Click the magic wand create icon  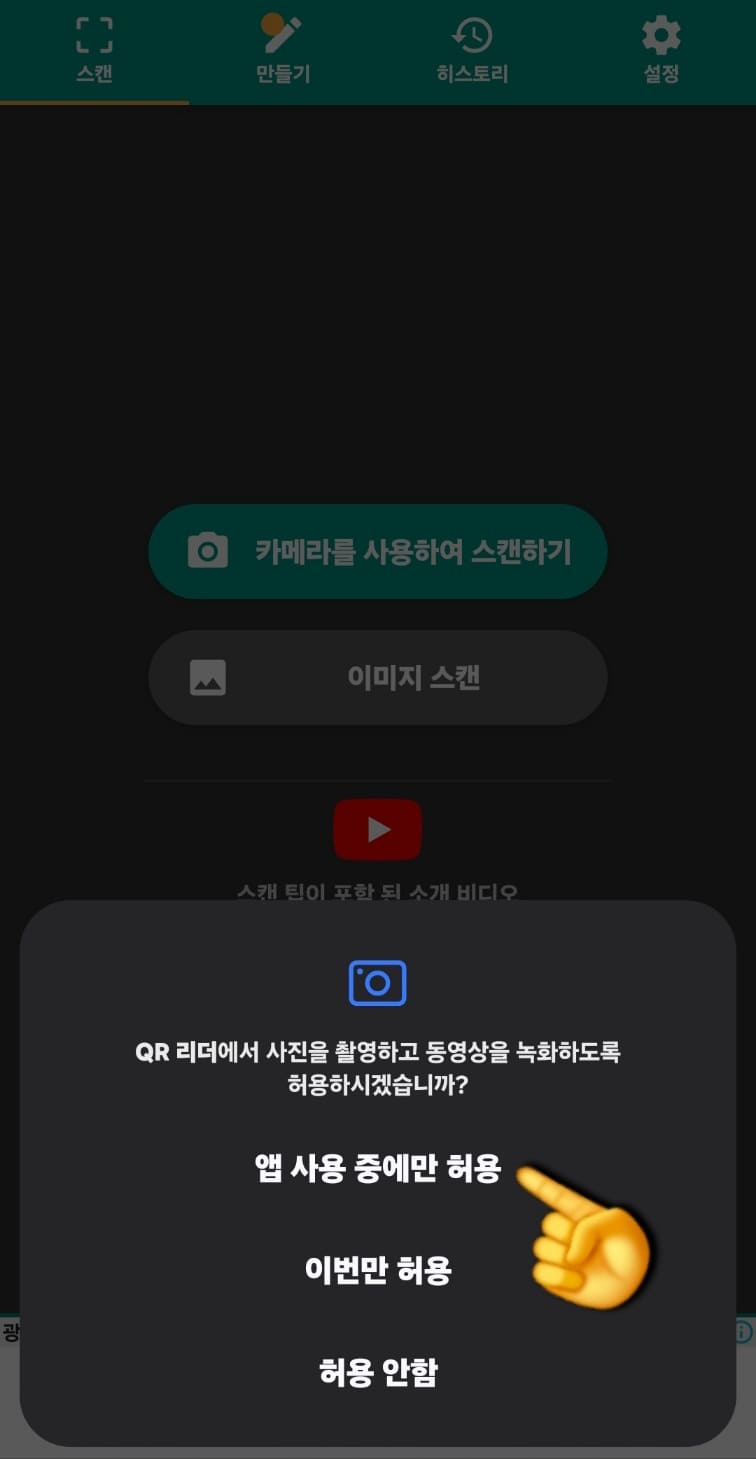pyautogui.click(x=281, y=34)
